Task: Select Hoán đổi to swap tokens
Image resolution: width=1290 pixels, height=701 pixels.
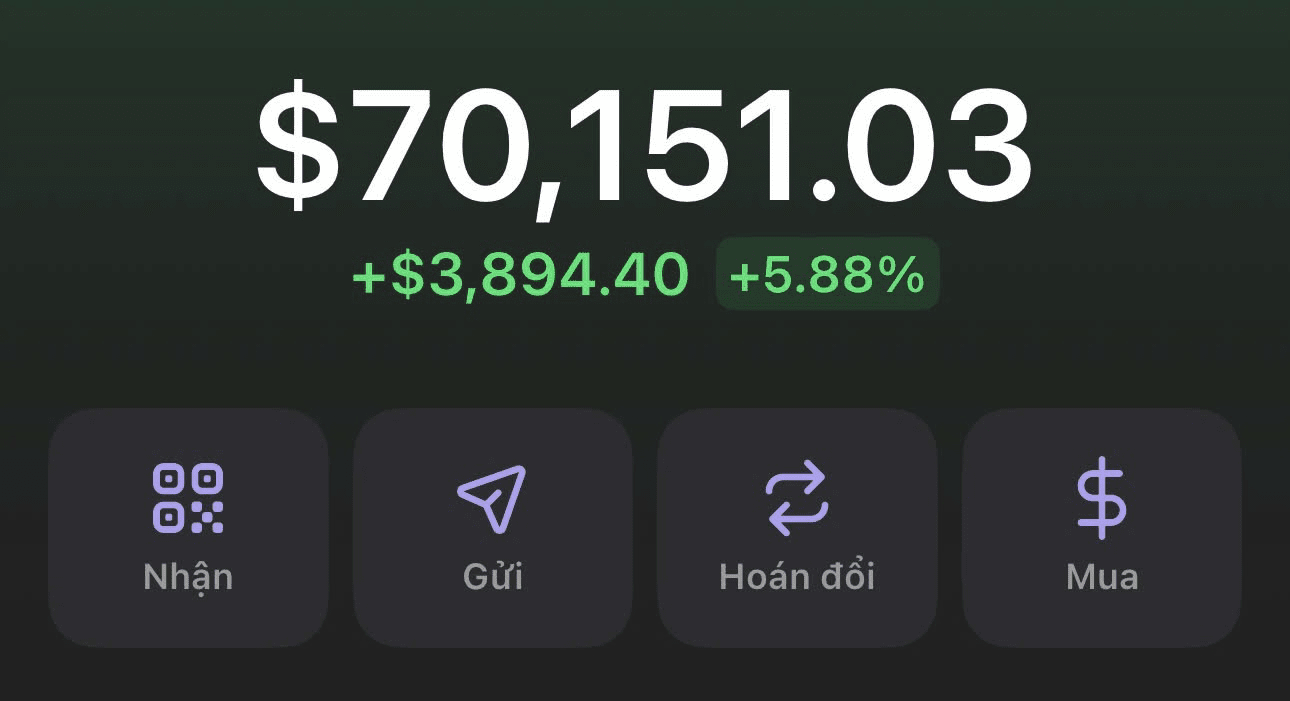Action: [x=797, y=527]
